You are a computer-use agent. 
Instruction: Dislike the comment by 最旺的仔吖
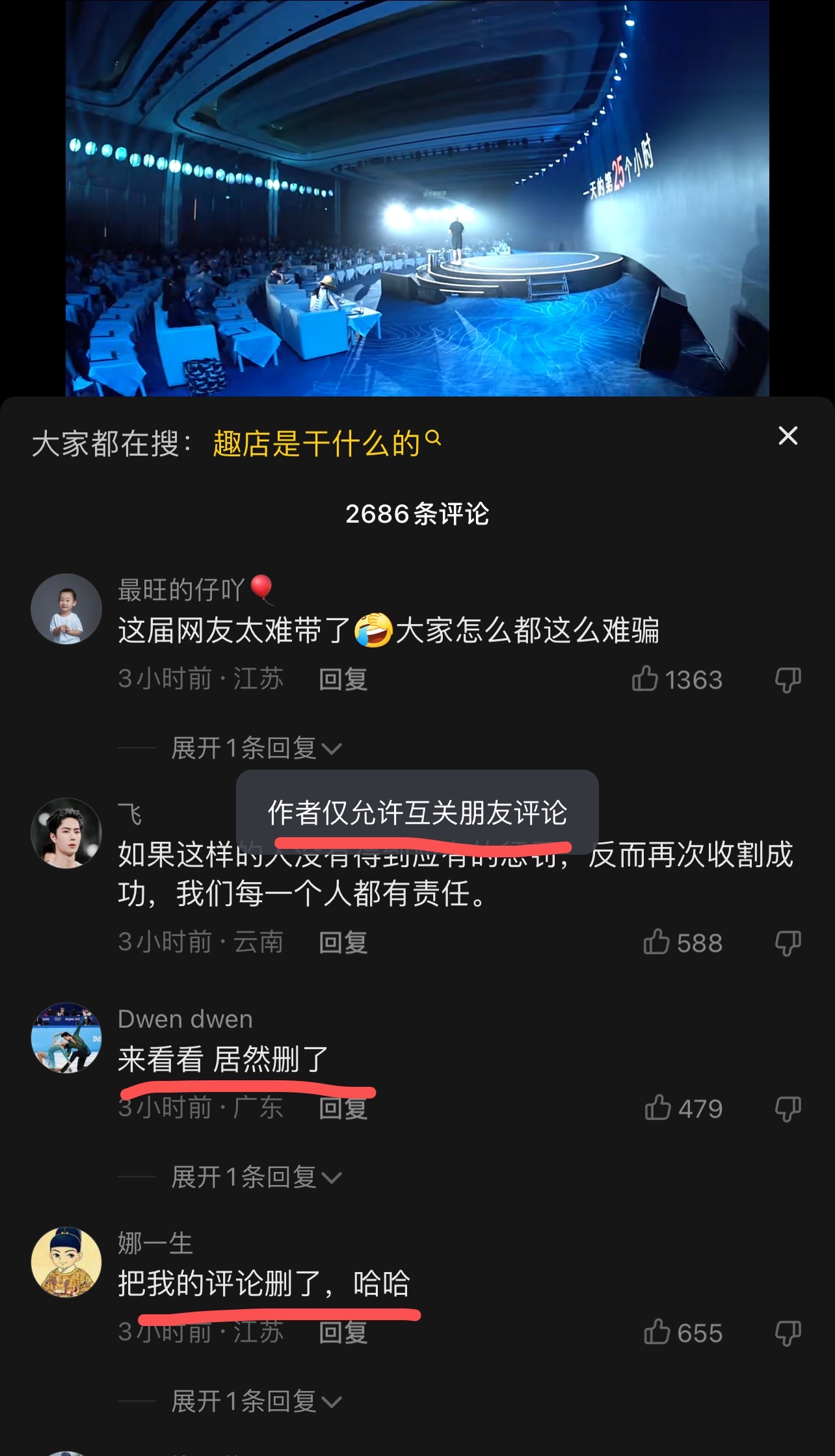coord(788,679)
